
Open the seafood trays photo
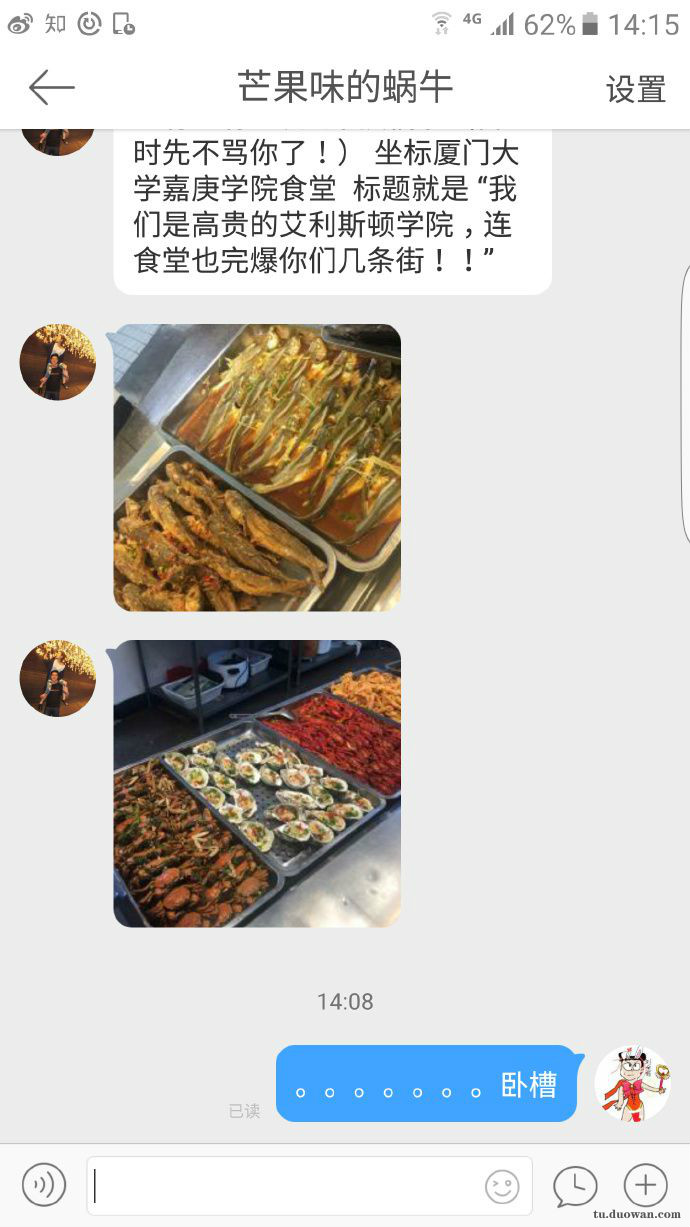pyautogui.click(x=257, y=783)
